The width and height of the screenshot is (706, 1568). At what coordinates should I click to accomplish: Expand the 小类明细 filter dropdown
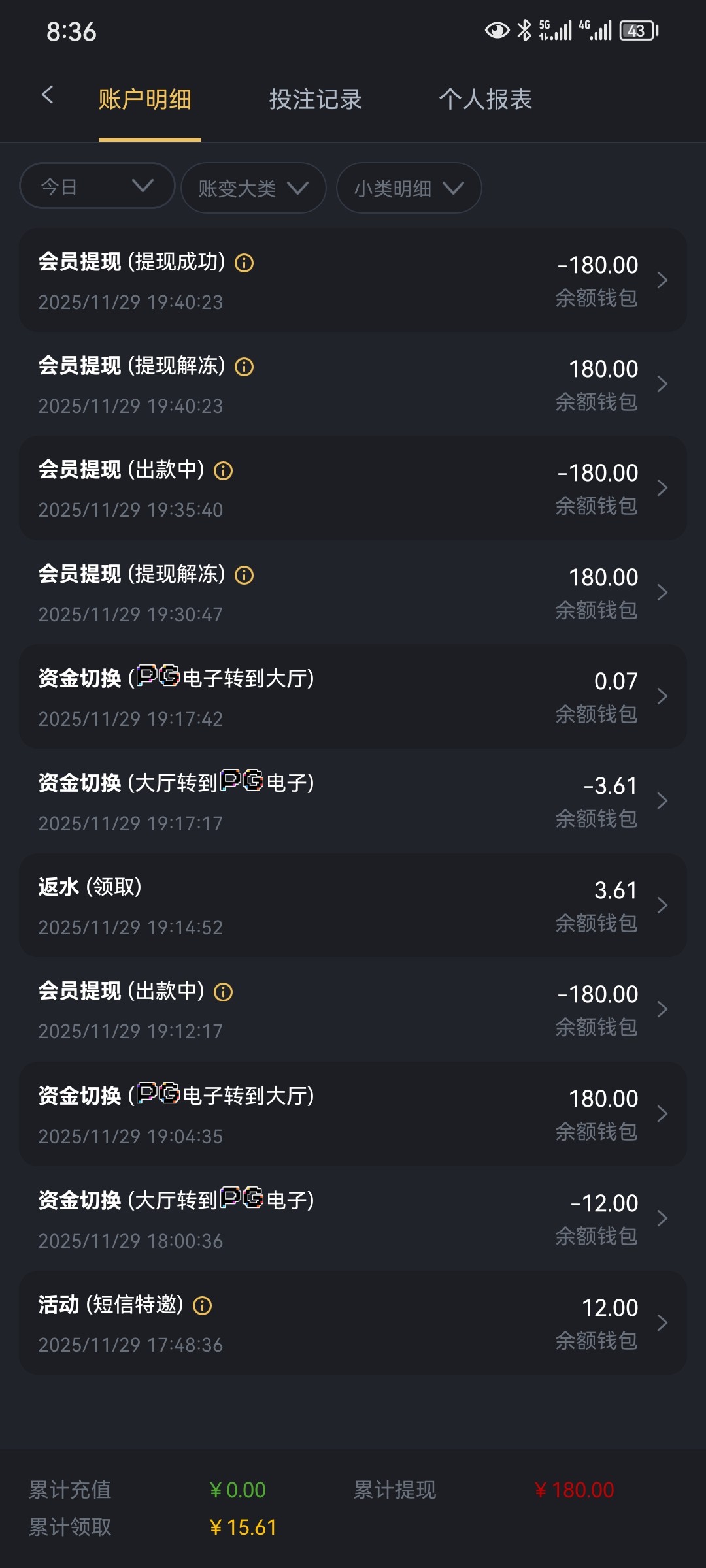coord(409,188)
